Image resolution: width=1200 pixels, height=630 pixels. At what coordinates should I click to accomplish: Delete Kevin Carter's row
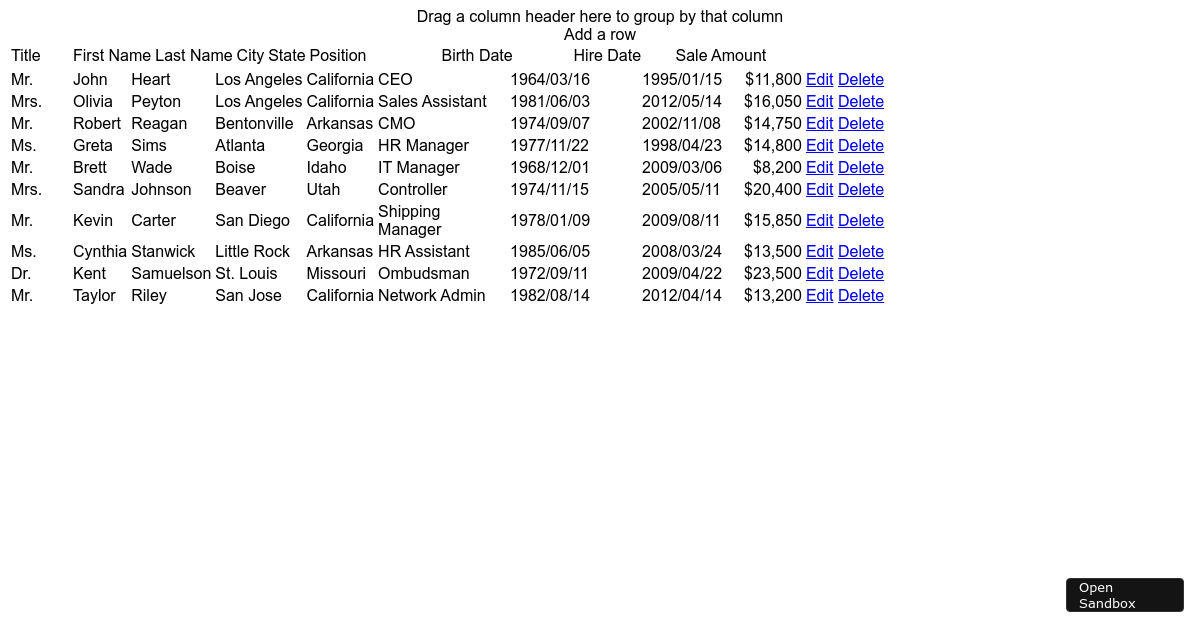click(860, 221)
